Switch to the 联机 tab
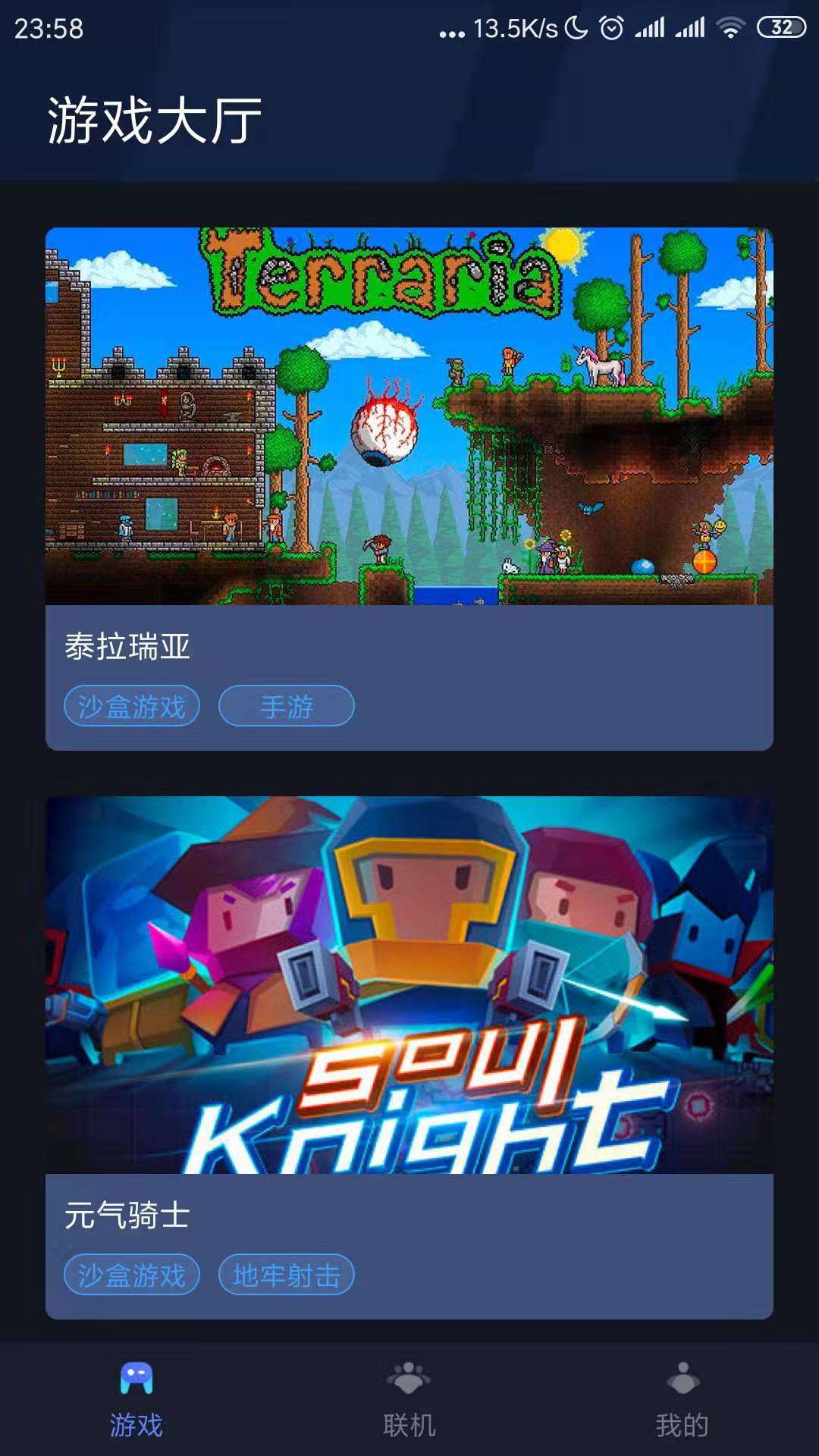Image resolution: width=819 pixels, height=1456 pixels. coord(409,1399)
